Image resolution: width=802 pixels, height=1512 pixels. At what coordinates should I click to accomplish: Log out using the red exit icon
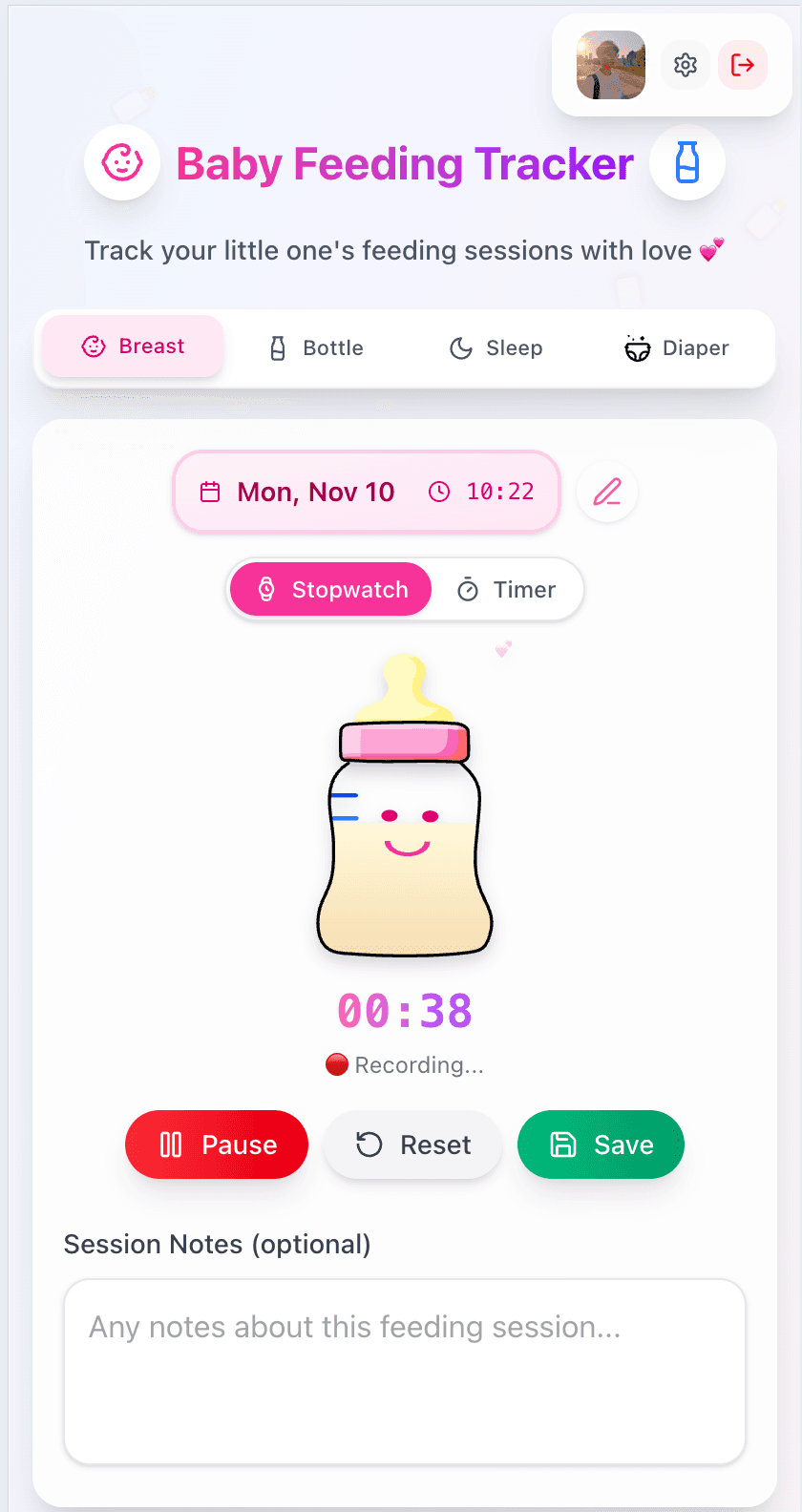[x=743, y=65]
